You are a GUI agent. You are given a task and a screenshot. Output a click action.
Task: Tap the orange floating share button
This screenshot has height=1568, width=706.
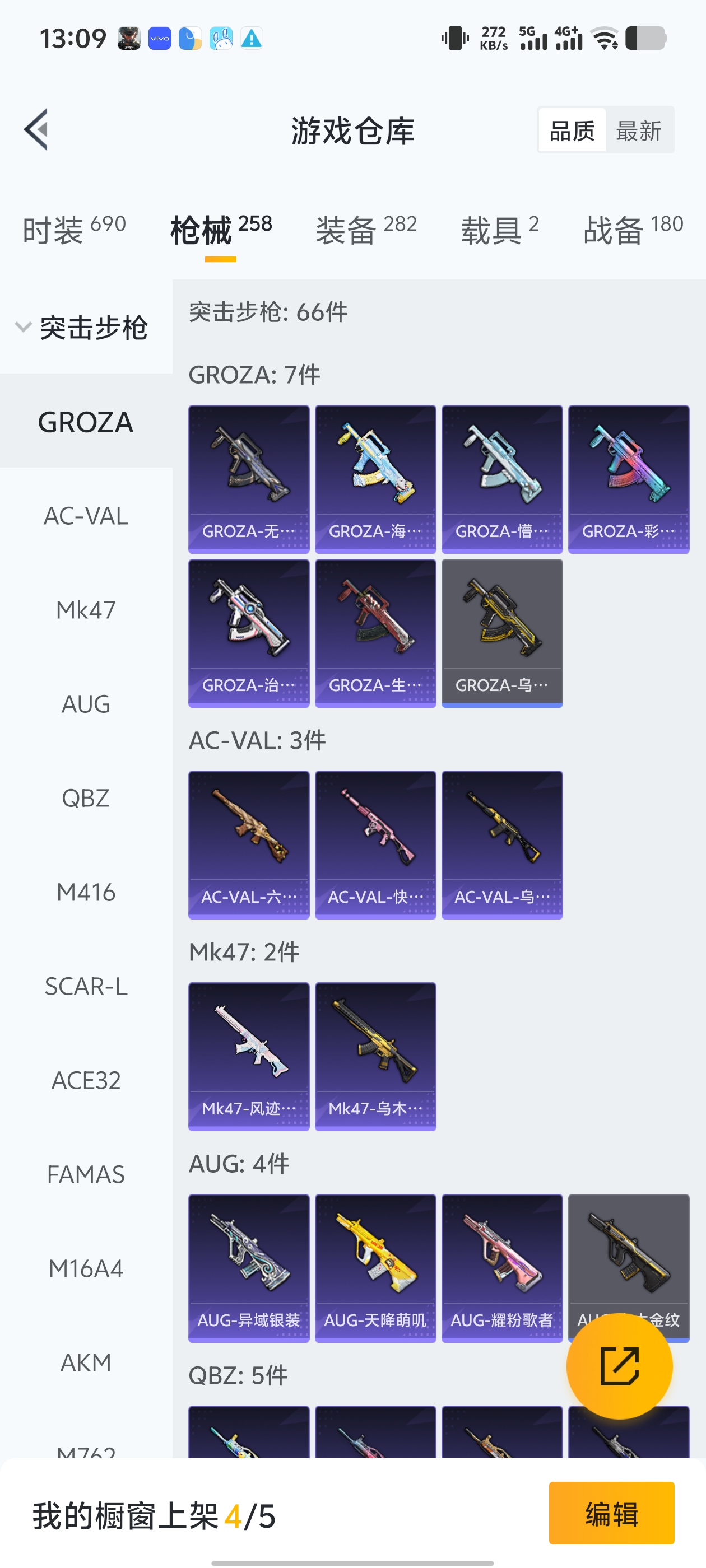point(619,1366)
